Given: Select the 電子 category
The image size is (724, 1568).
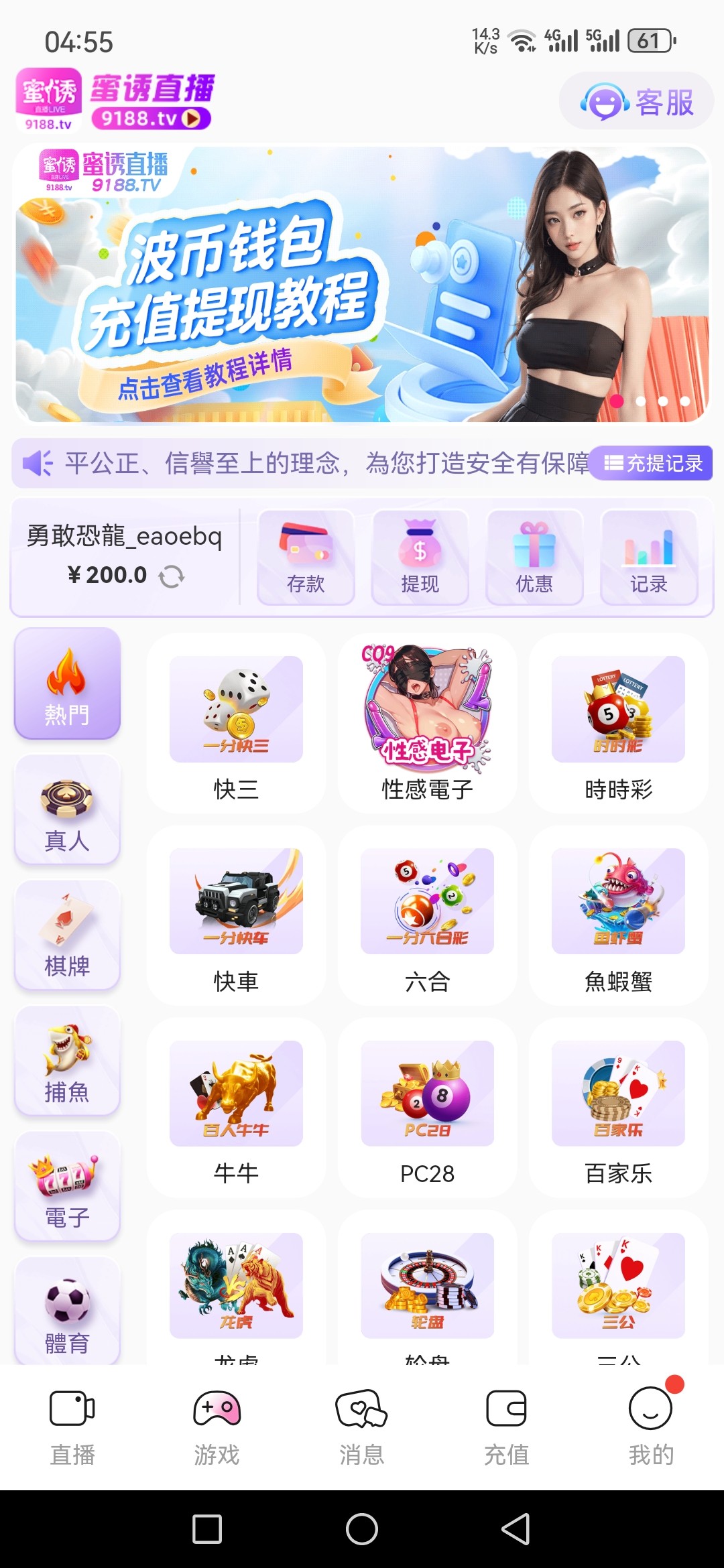Looking at the screenshot, I should tap(67, 1187).
